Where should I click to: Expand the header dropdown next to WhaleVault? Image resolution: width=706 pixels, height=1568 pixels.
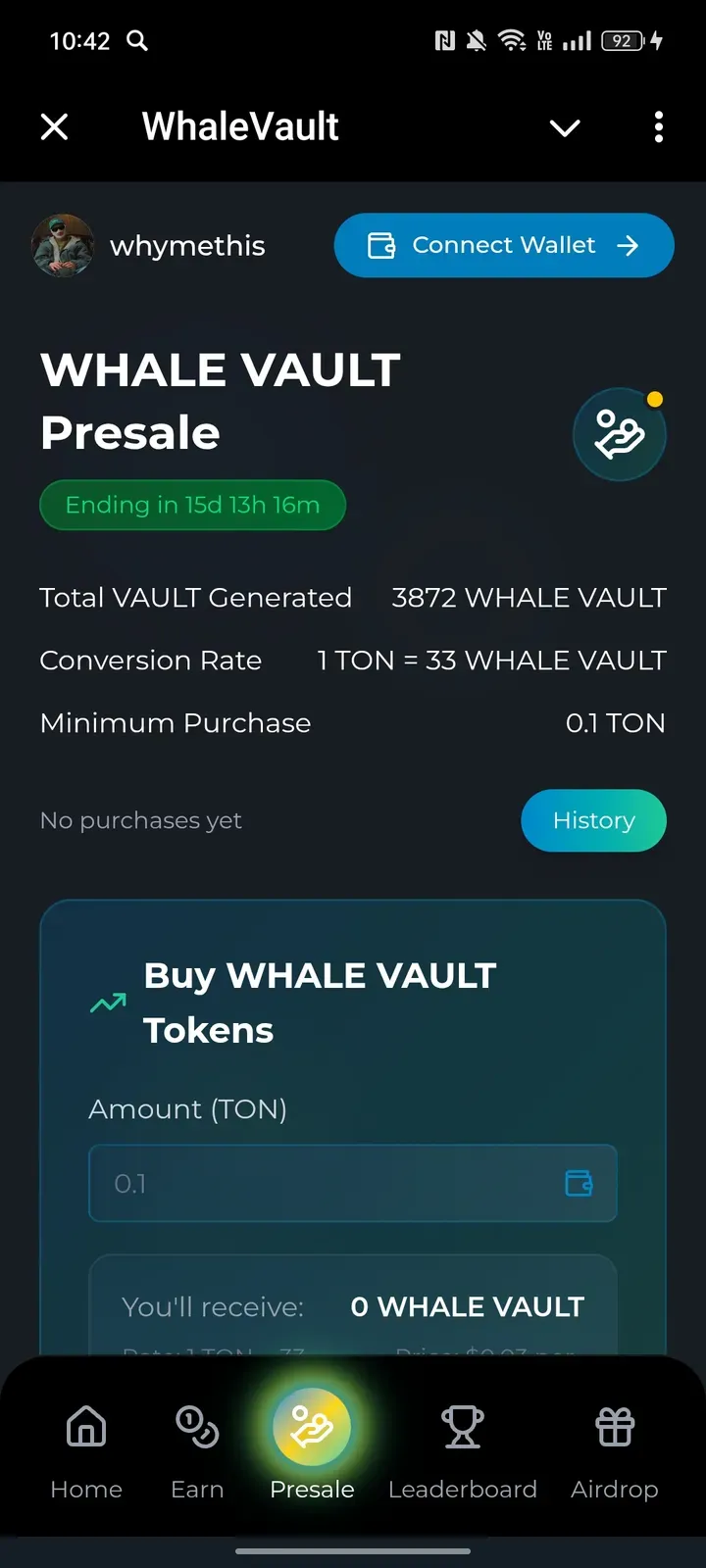(x=564, y=128)
